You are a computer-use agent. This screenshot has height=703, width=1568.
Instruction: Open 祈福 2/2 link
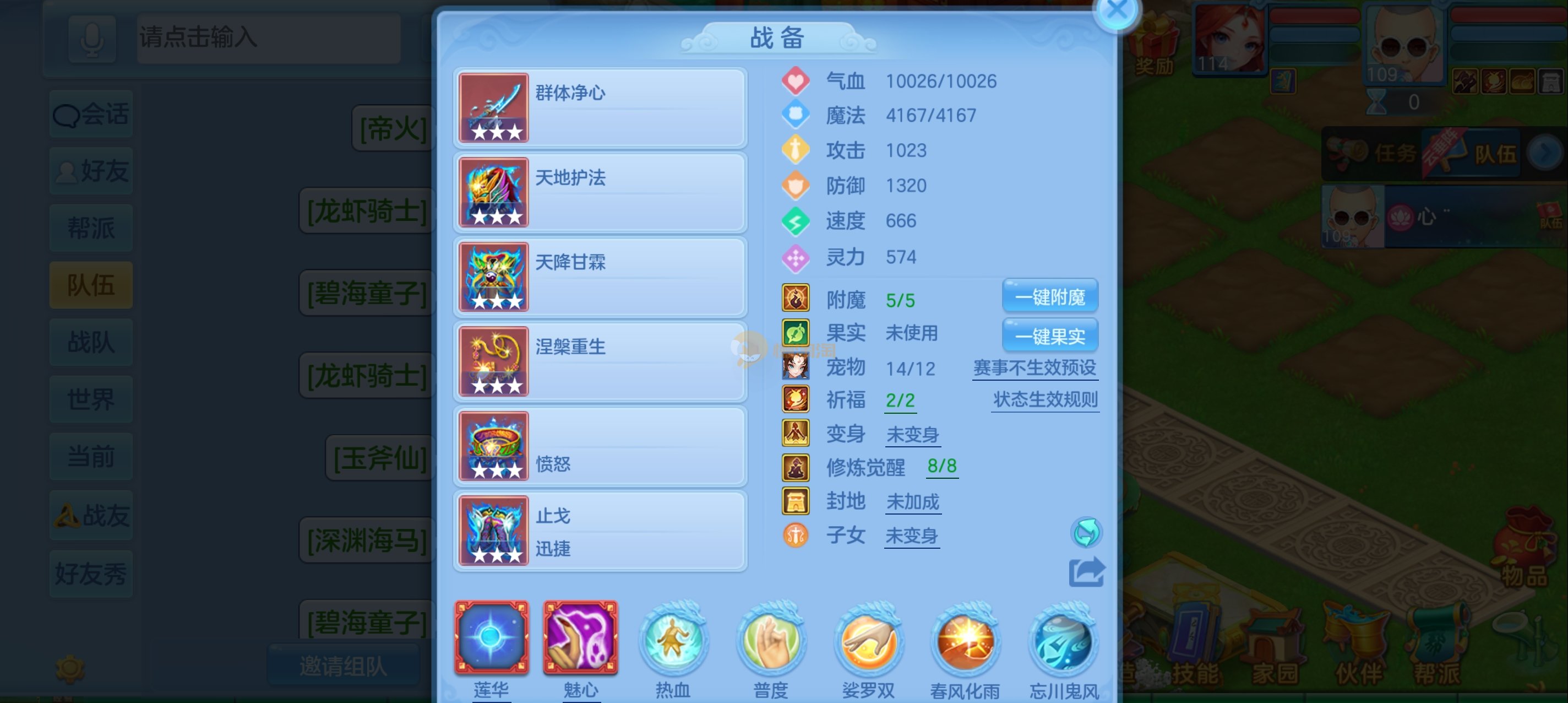[x=900, y=400]
